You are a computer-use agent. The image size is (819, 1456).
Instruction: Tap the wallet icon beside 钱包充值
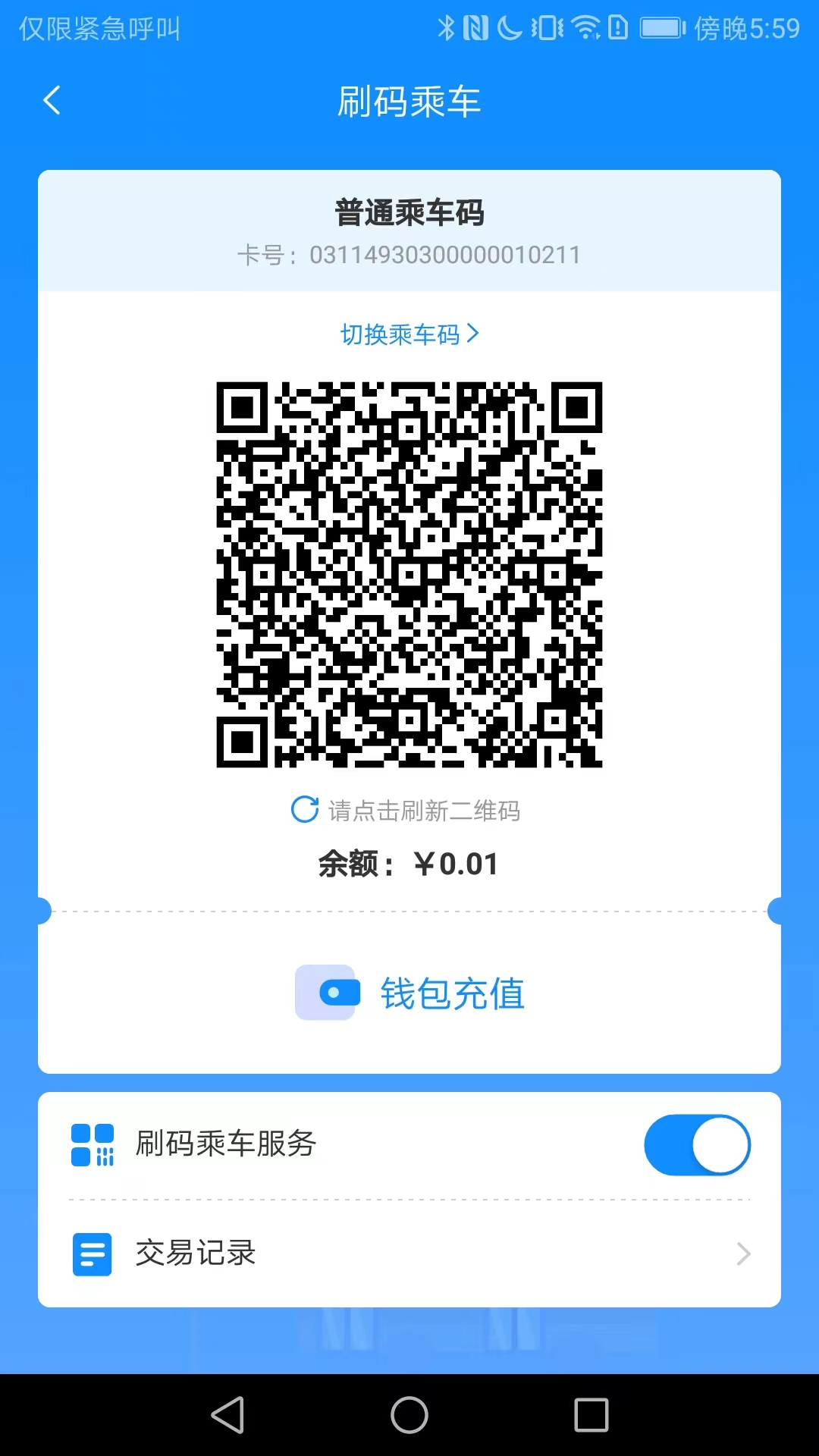[x=328, y=993]
